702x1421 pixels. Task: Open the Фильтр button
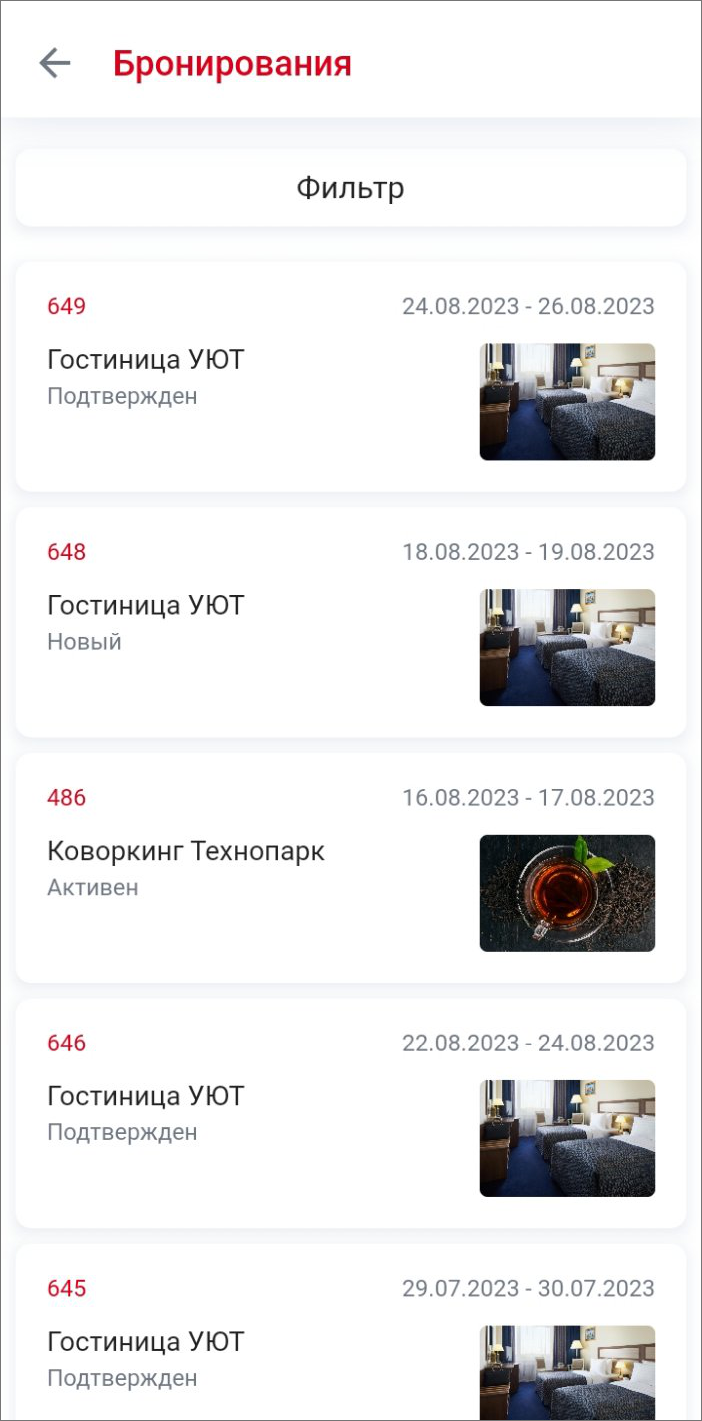pyautogui.click(x=350, y=188)
